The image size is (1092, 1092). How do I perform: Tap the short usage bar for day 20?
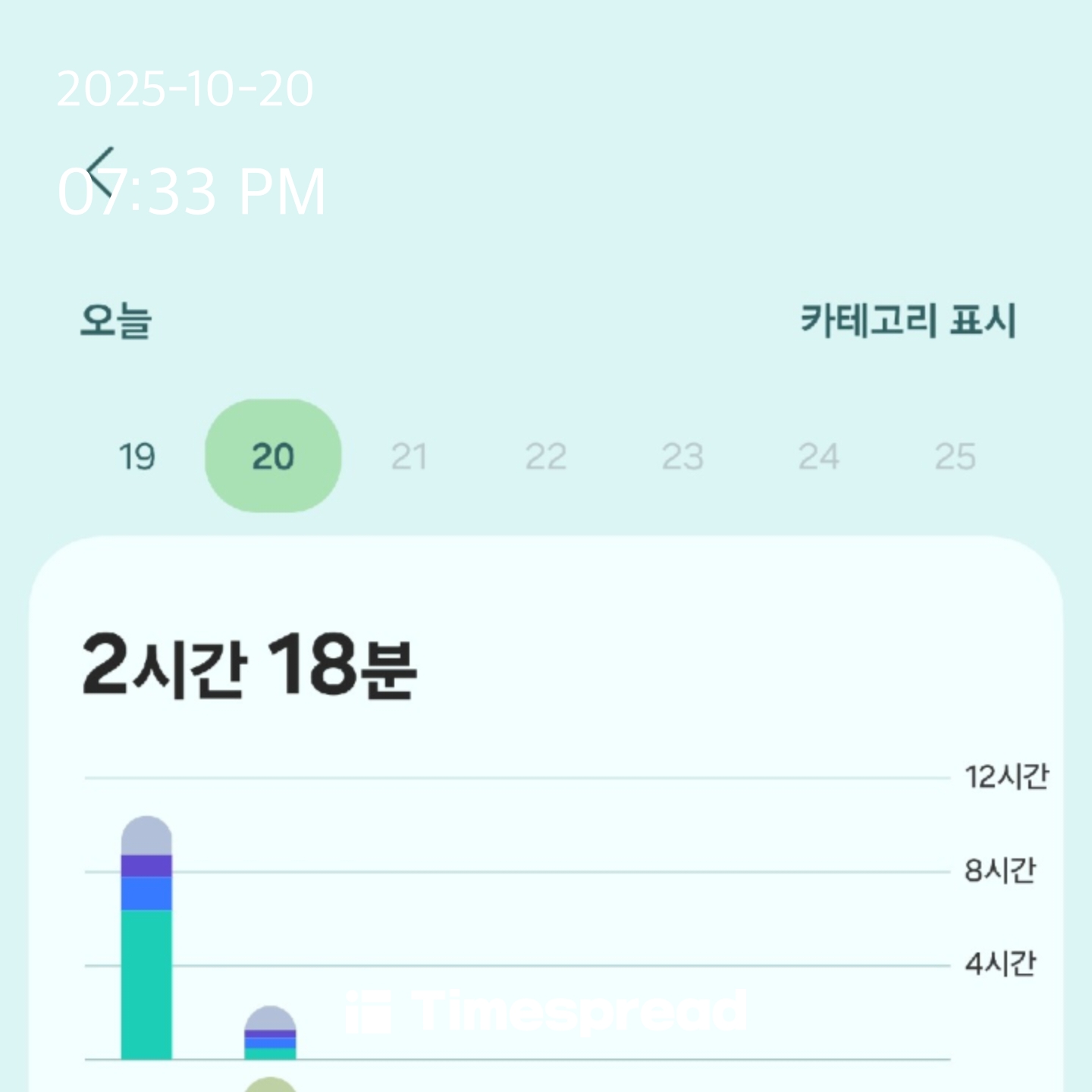[x=270, y=1034]
